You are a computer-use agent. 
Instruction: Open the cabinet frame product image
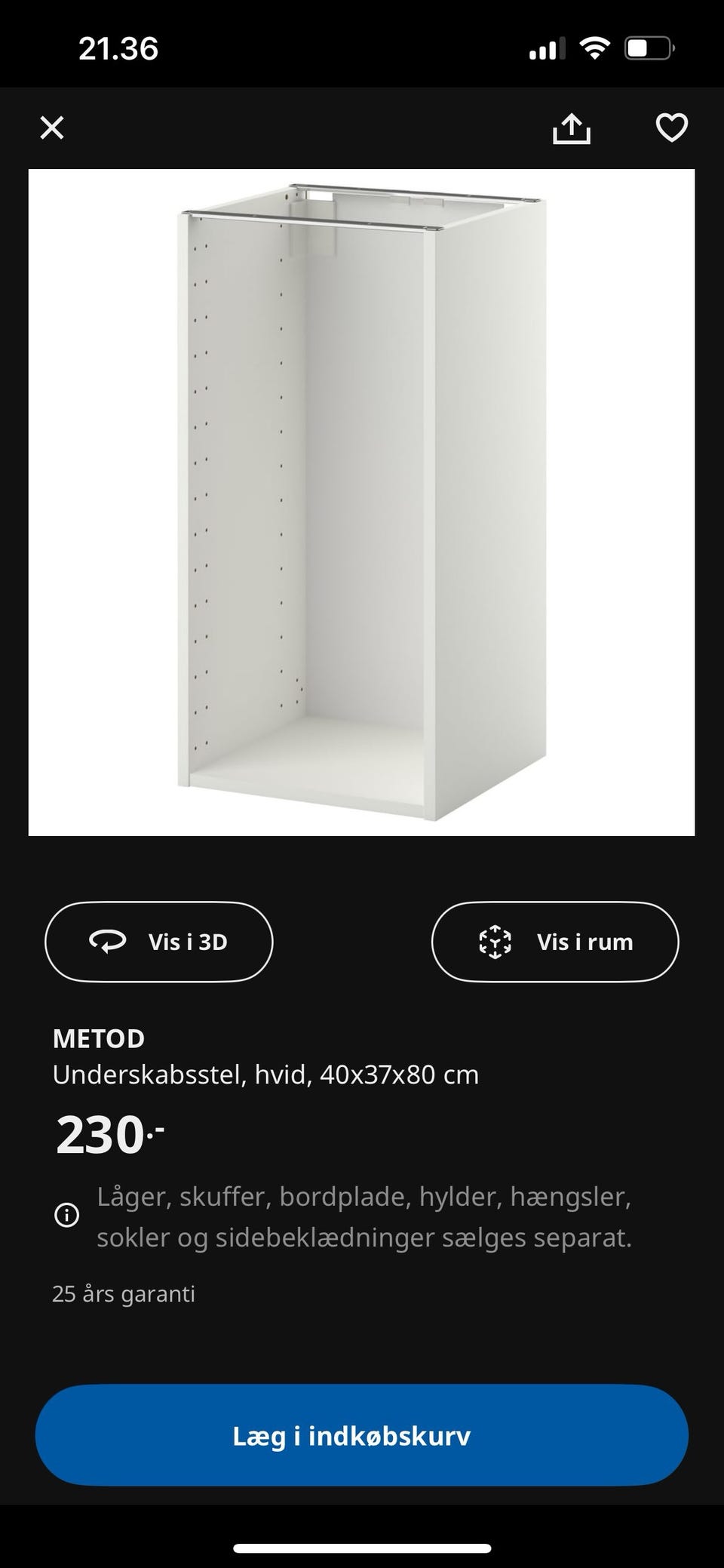[x=361, y=502]
